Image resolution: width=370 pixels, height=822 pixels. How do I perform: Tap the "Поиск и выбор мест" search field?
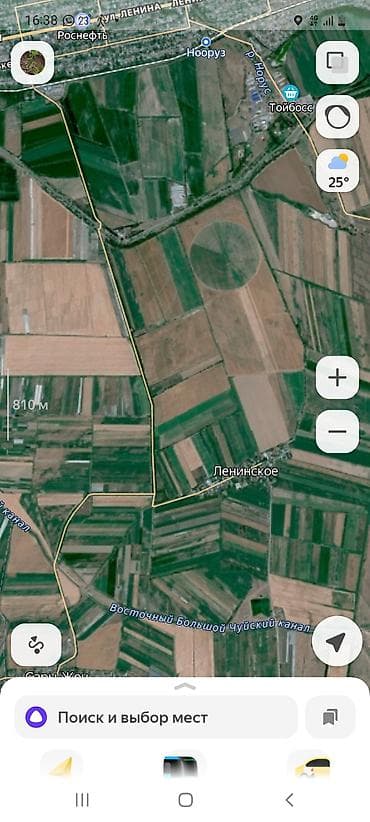click(156, 717)
